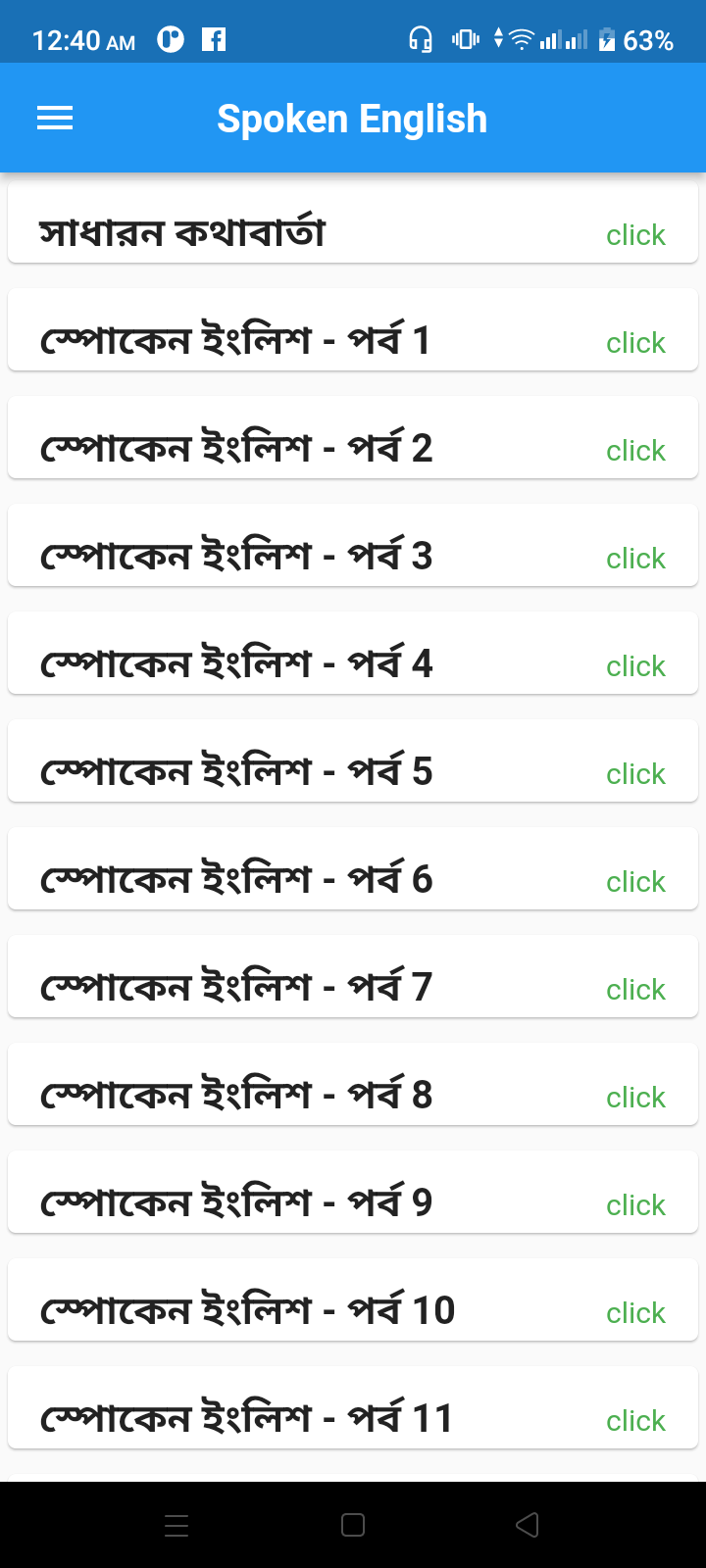Viewport: 706px width, 1568px height.
Task: Open the hamburger navigation menu
Action: pos(55,120)
